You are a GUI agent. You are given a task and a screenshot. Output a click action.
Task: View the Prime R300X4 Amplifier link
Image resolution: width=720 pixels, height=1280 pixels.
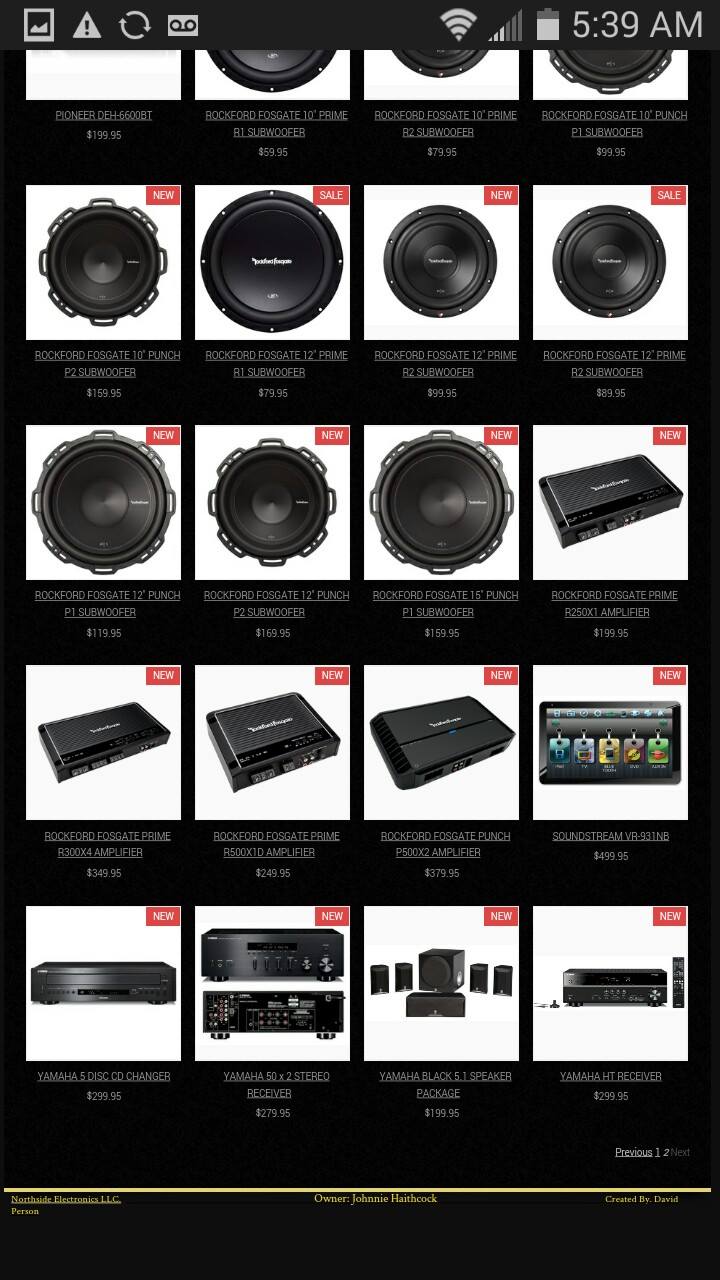coord(107,844)
